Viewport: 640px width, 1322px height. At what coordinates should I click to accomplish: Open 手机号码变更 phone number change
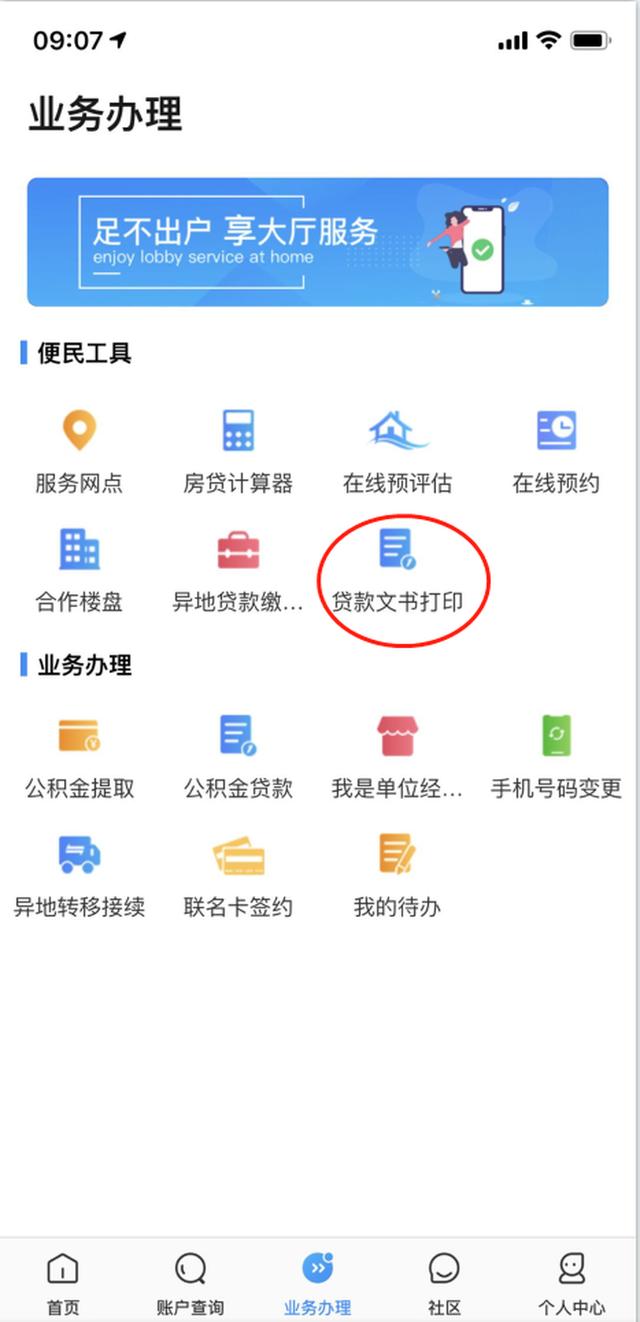coord(556,755)
